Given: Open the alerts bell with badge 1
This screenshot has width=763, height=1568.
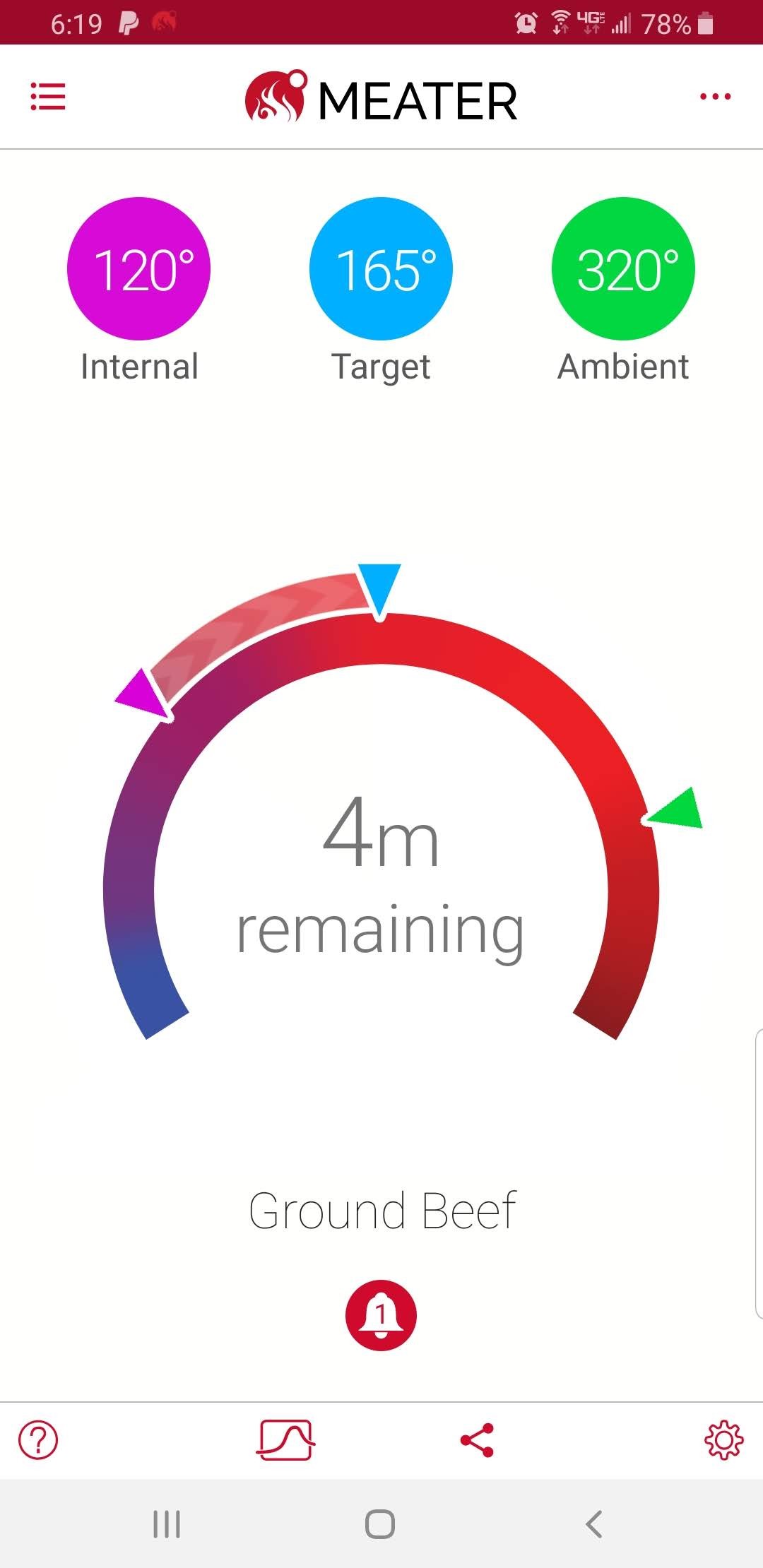Looking at the screenshot, I should click(381, 1315).
